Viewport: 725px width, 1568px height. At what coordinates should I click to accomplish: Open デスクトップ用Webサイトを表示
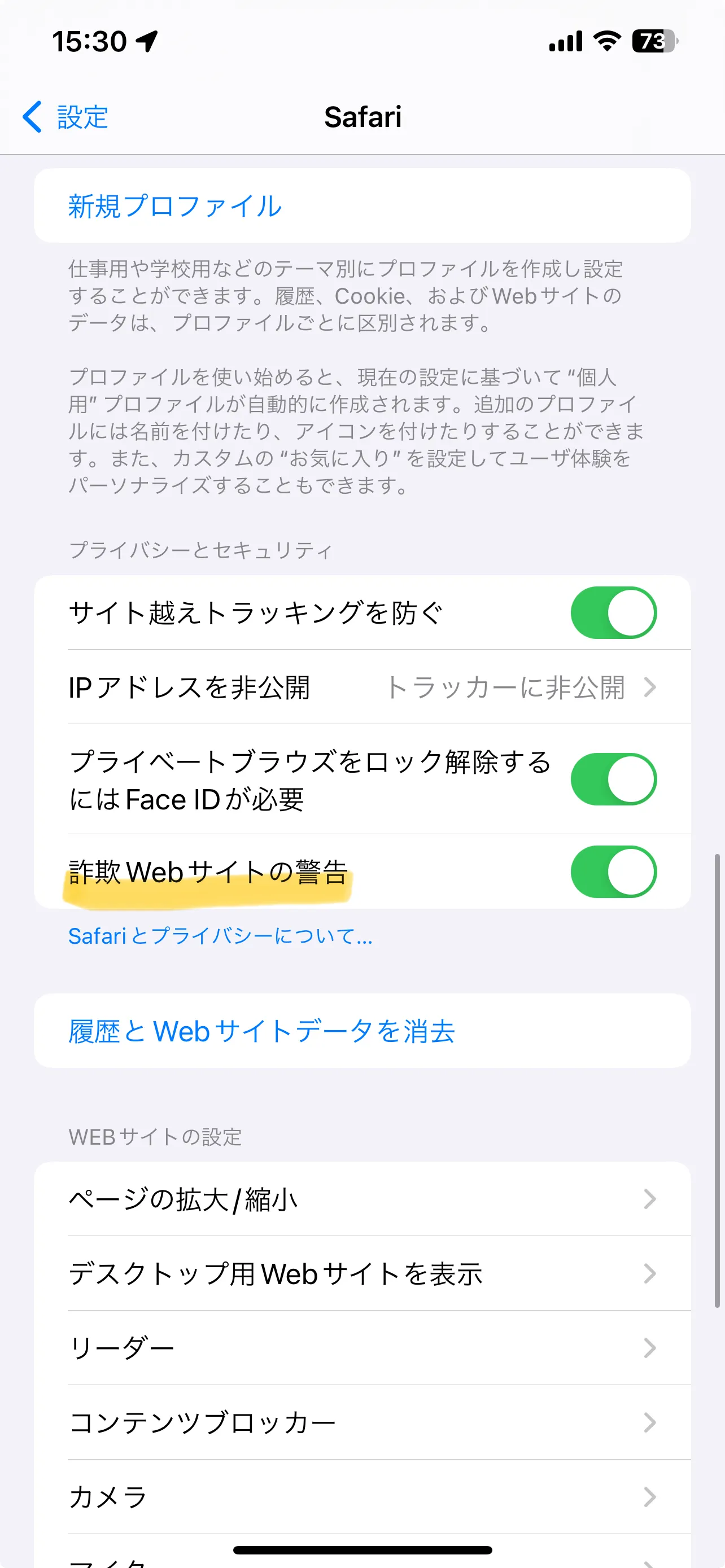[x=362, y=1273]
